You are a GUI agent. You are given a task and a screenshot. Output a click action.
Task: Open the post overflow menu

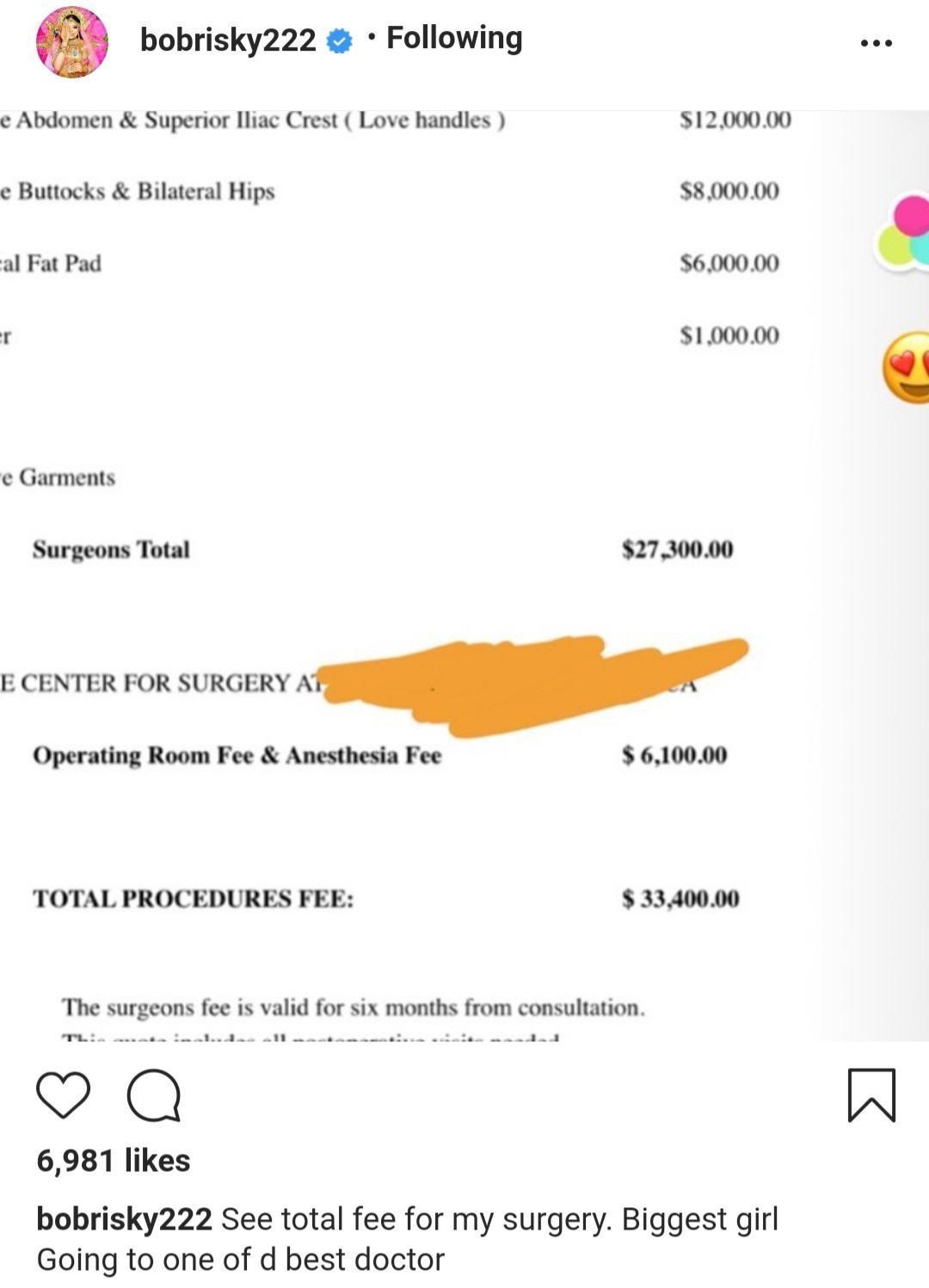[x=876, y=42]
